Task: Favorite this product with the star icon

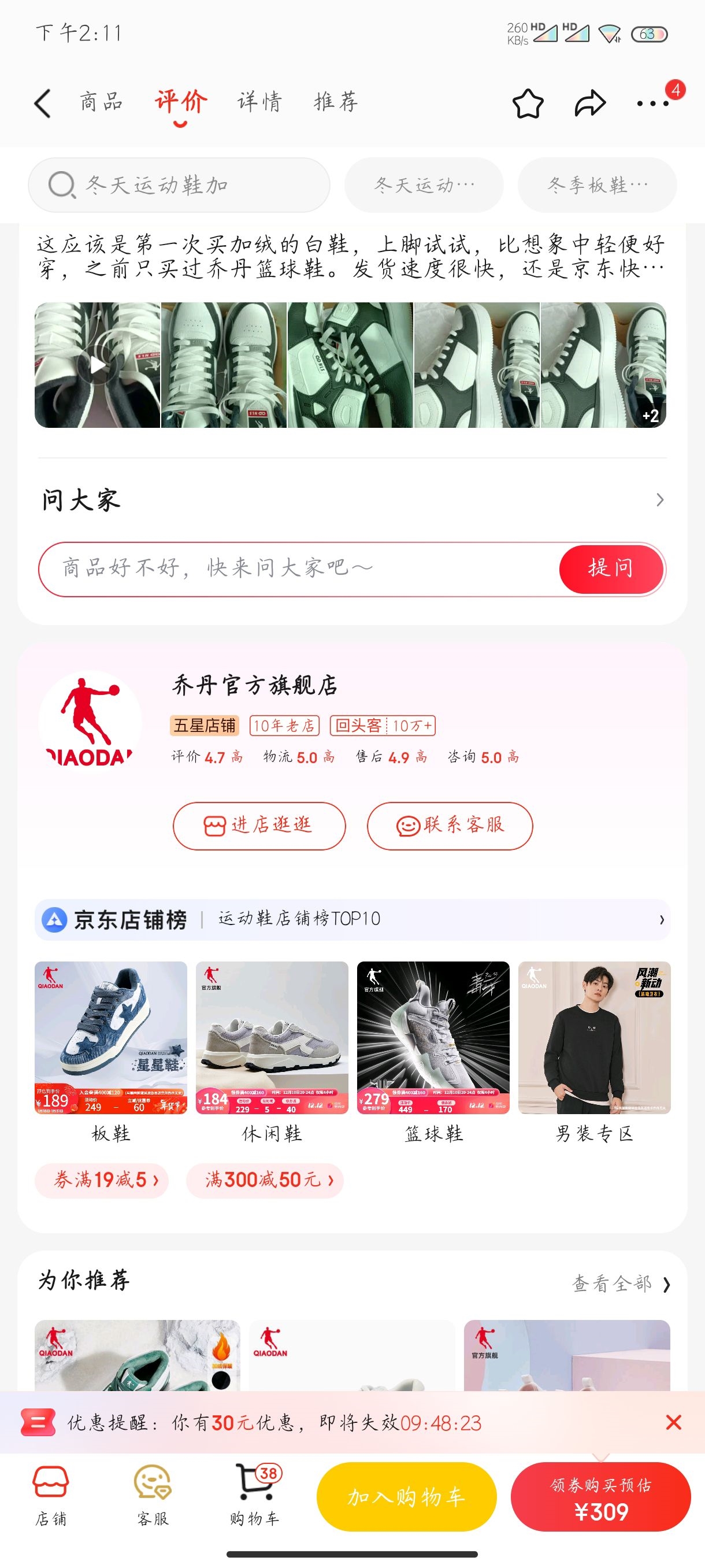Action: point(528,103)
